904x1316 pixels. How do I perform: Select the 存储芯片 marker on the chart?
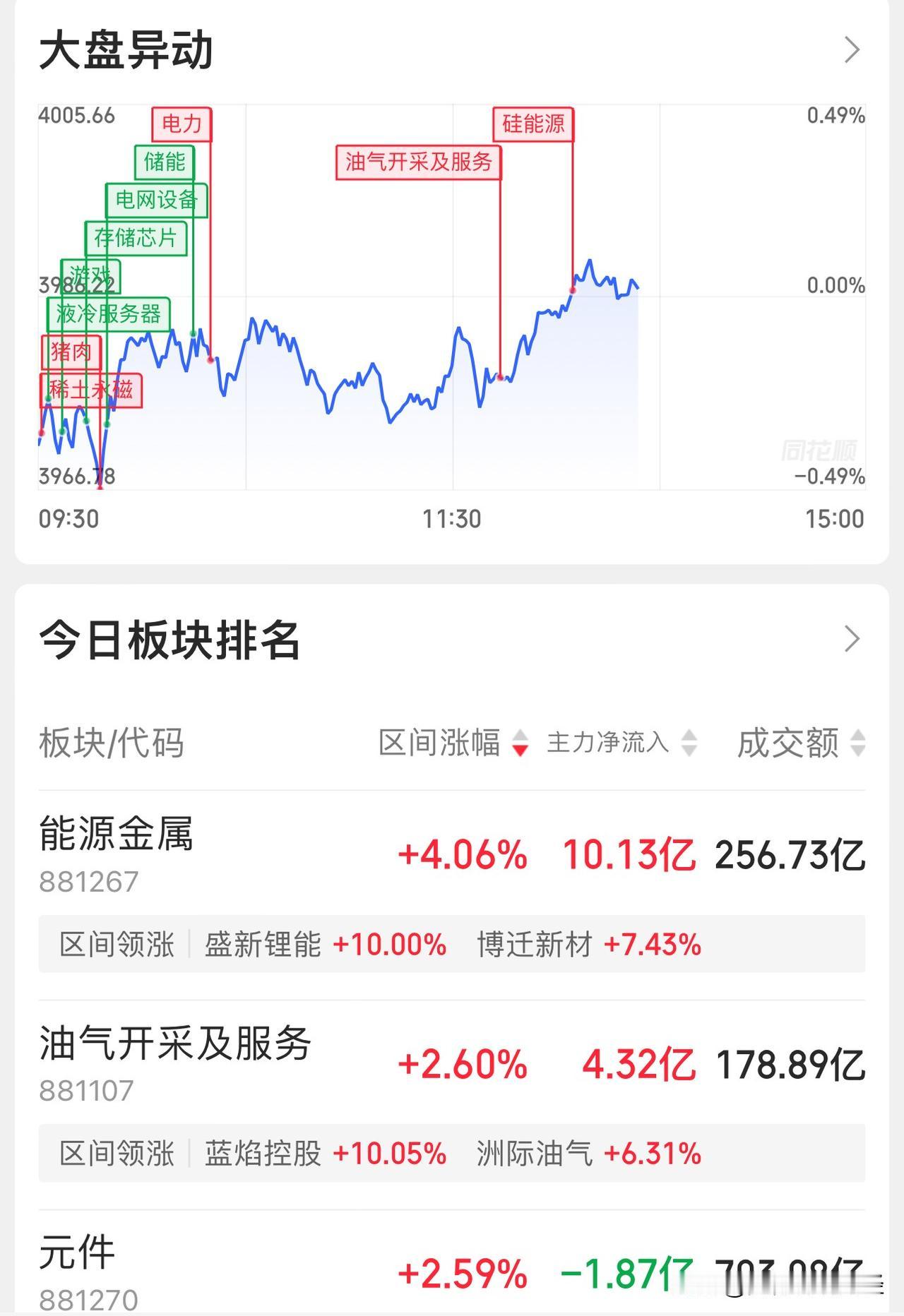point(136,238)
